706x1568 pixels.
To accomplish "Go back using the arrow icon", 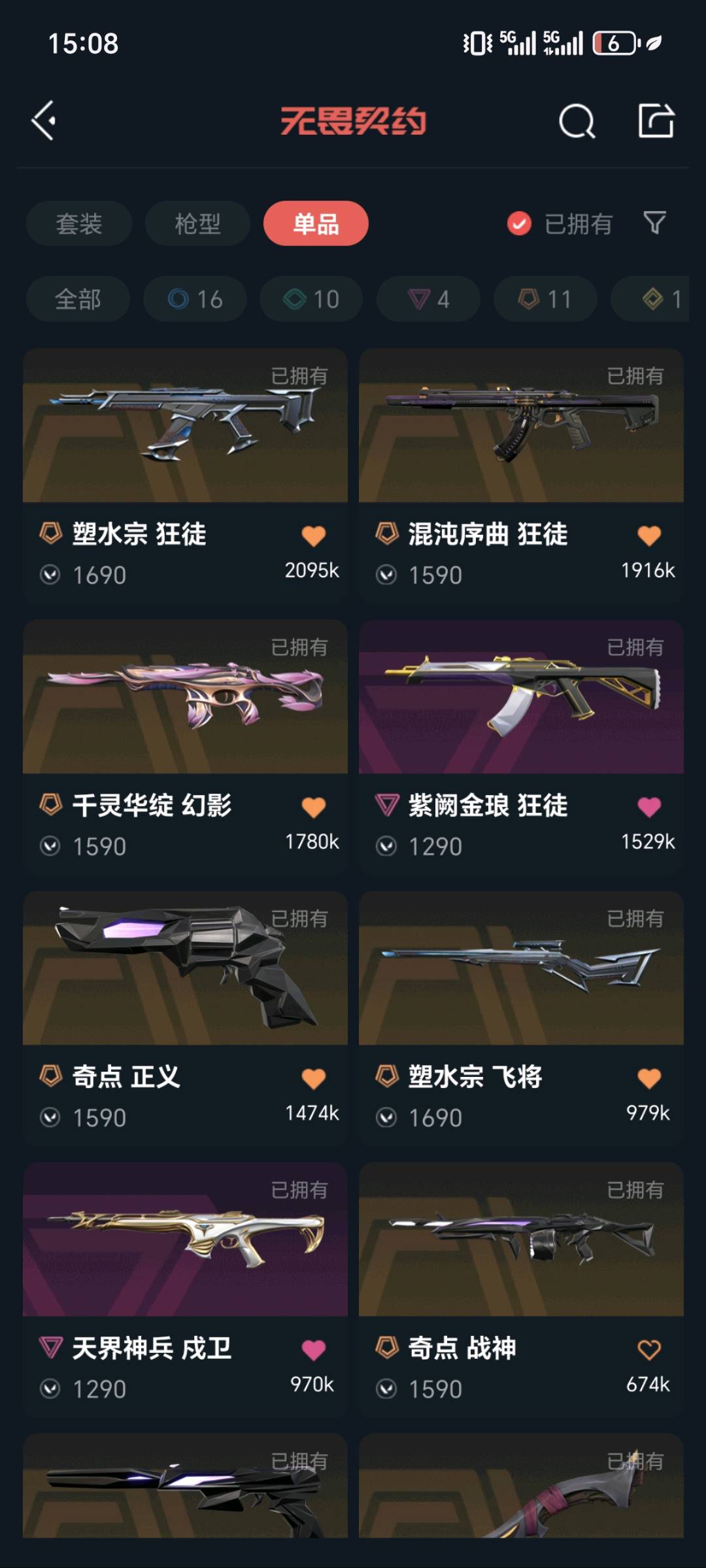I will pyautogui.click(x=44, y=121).
